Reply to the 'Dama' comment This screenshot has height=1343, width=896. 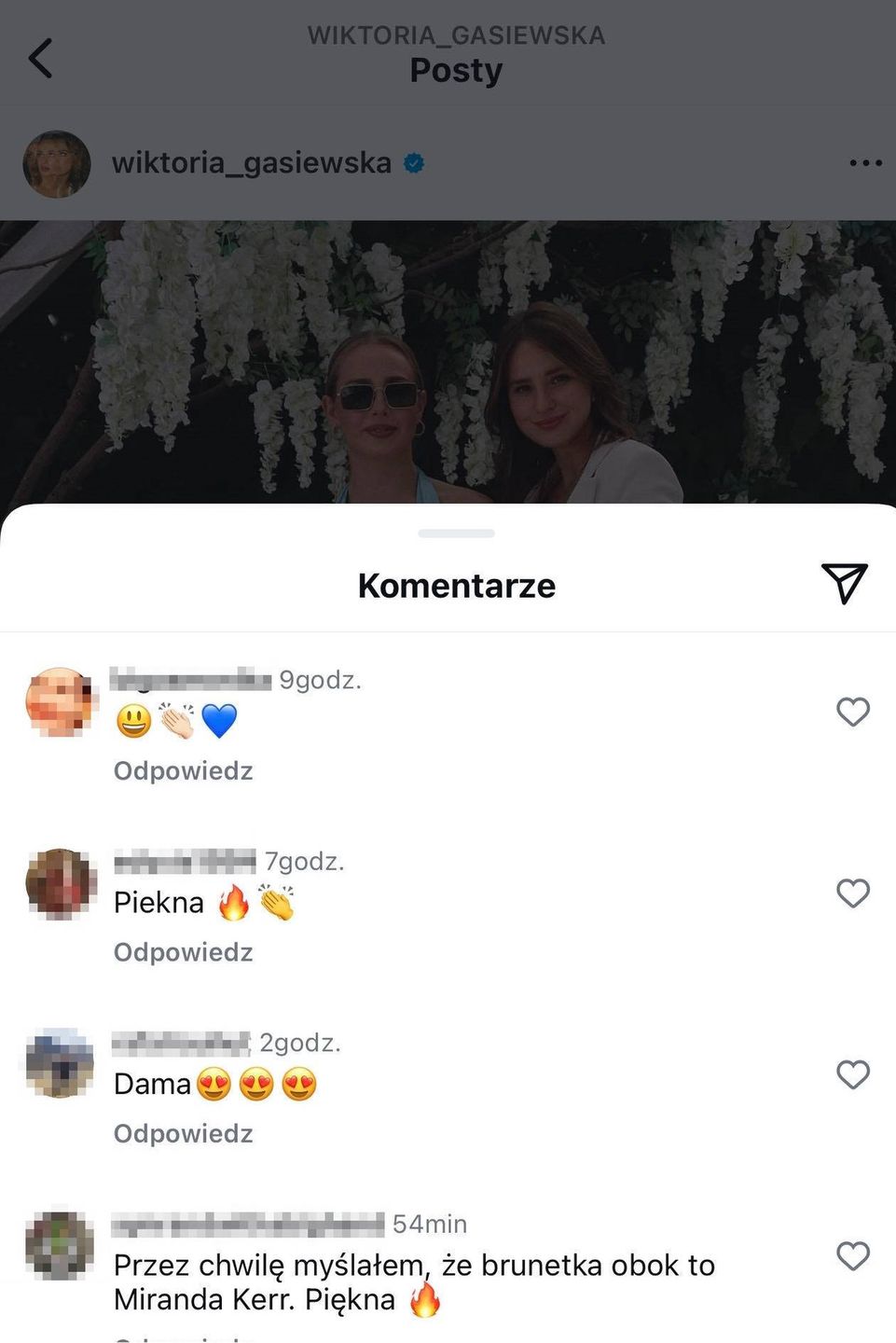(184, 1133)
